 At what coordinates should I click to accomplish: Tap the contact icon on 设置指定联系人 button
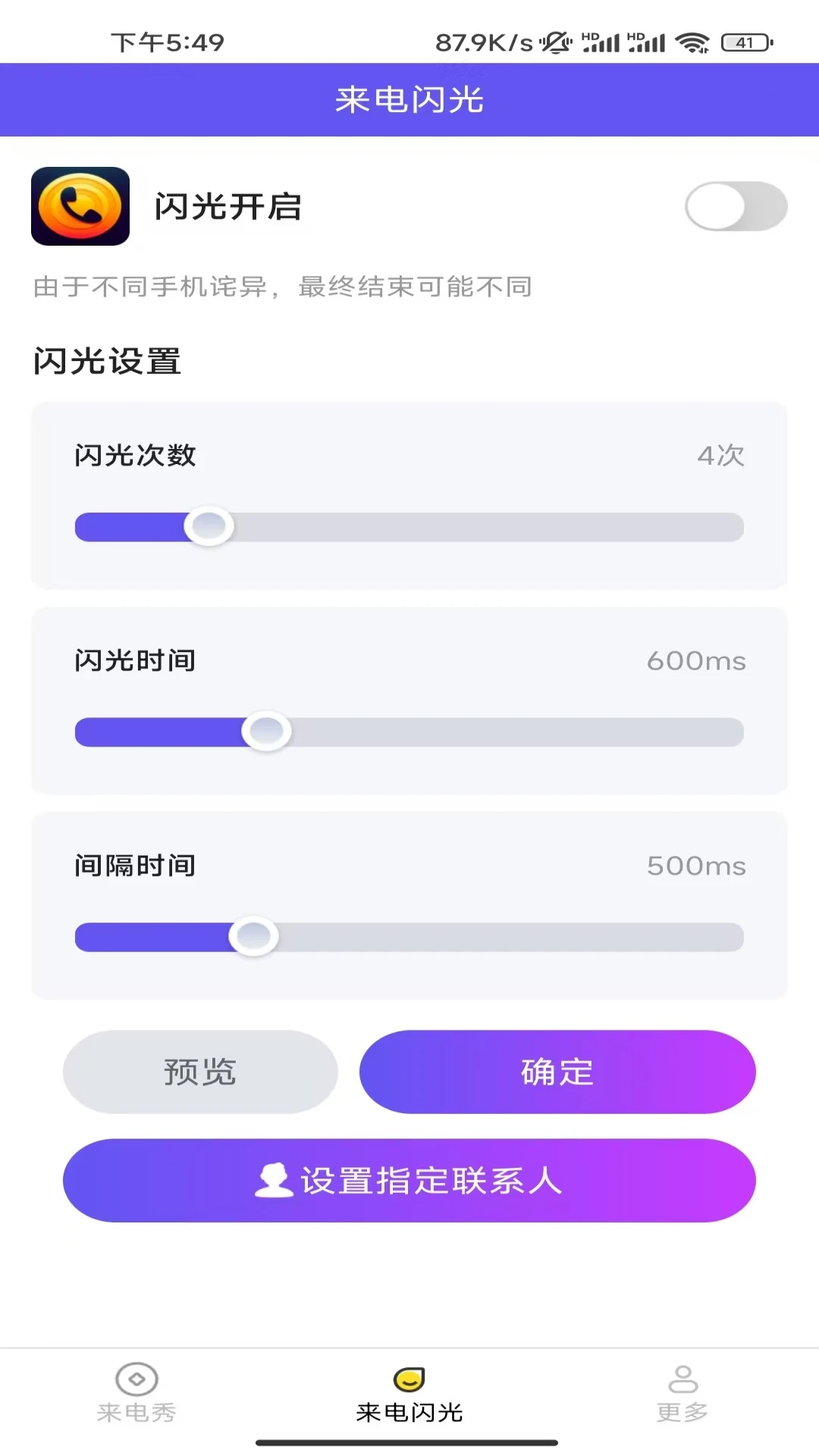pos(275,1180)
